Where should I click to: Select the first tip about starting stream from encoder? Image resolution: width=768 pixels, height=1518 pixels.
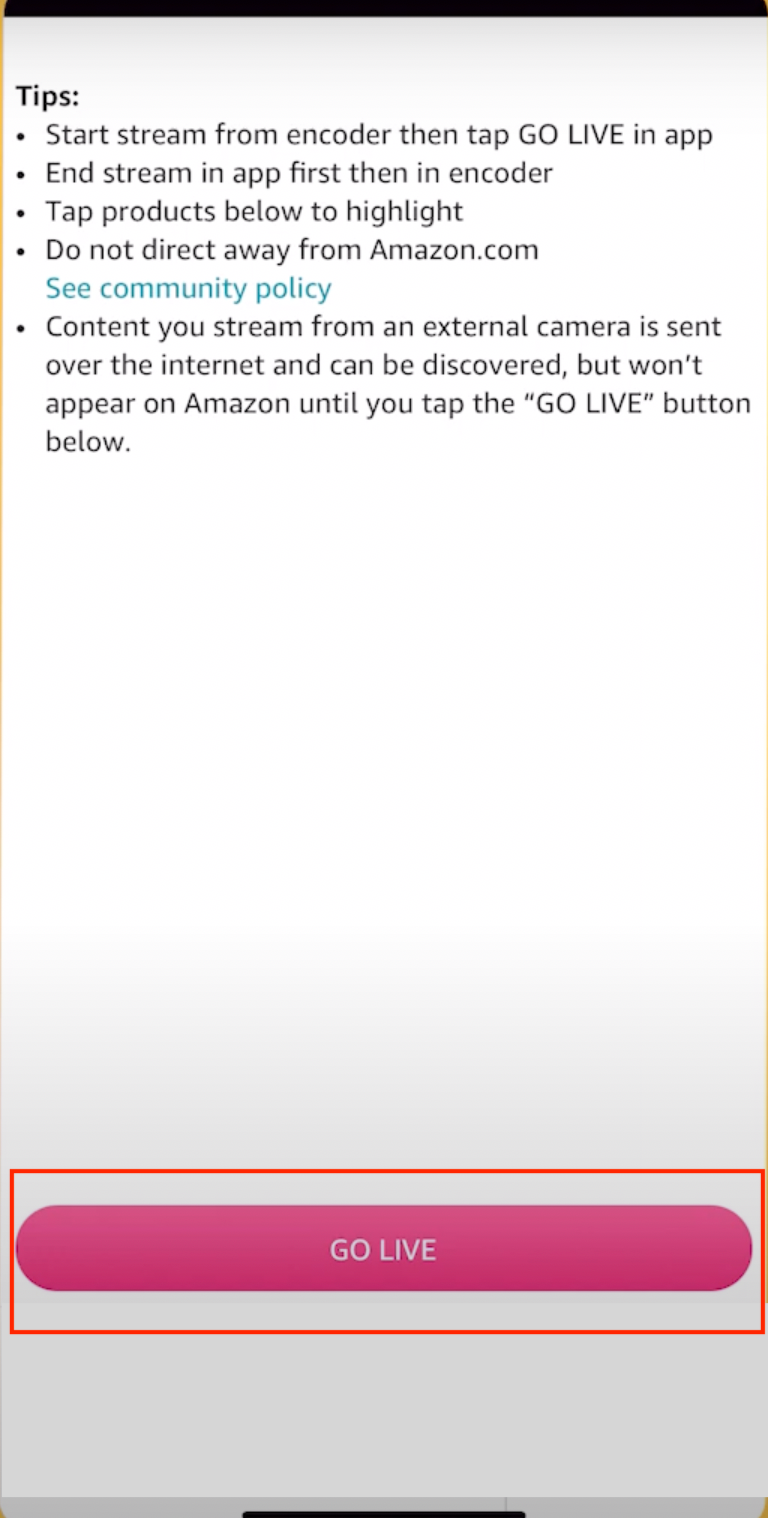[378, 134]
